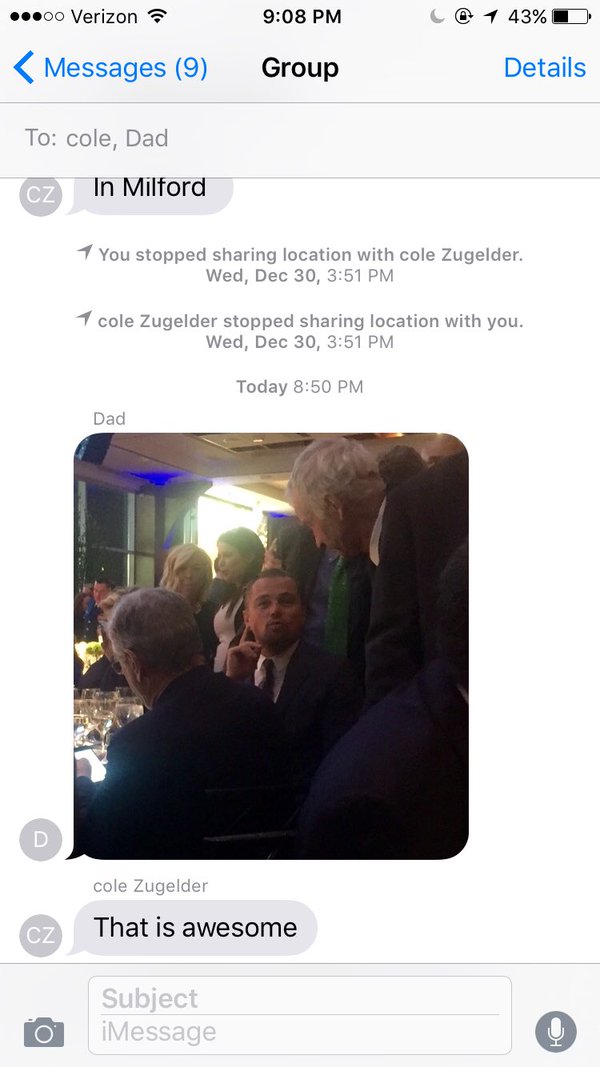The width and height of the screenshot is (600, 1067).
Task: Open the photo sent by Dad
Action: (271, 646)
